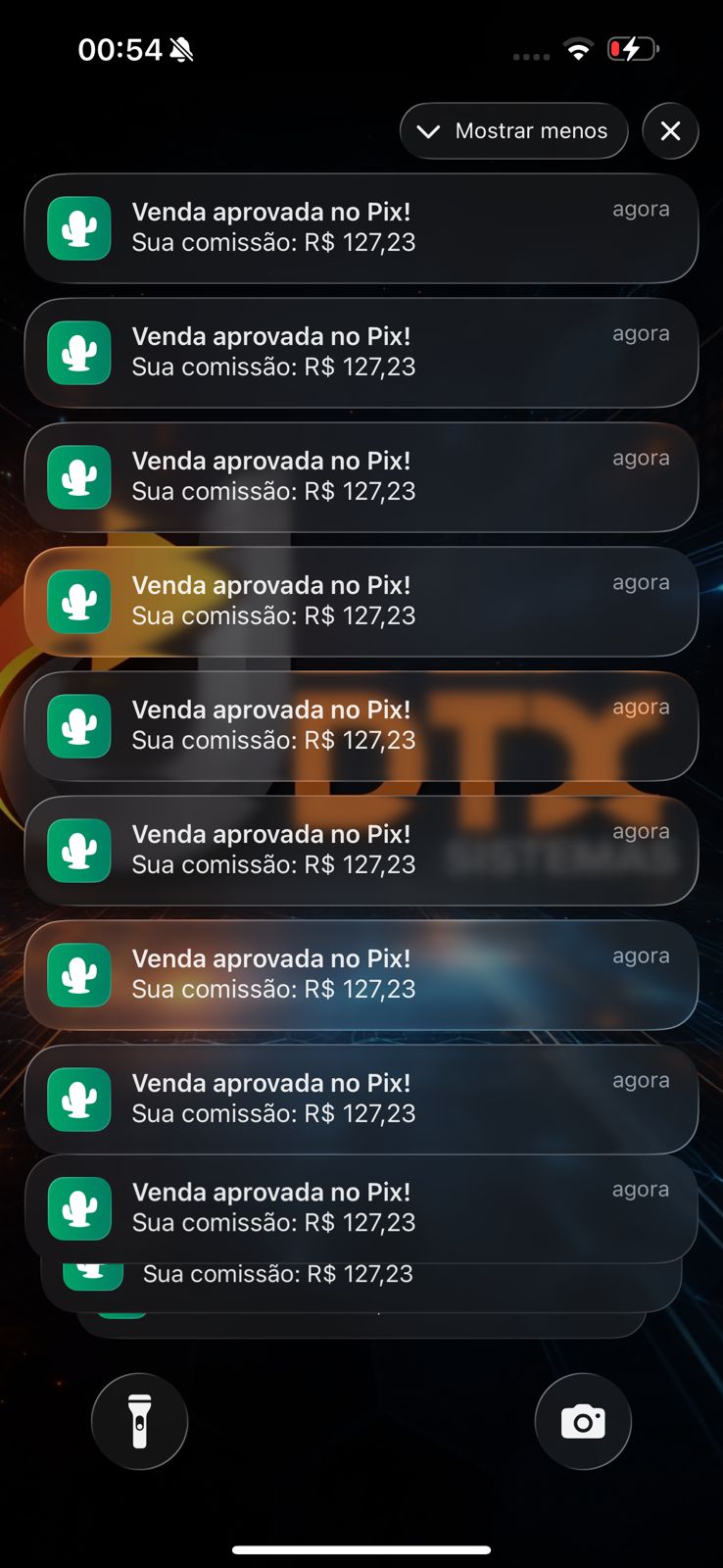Tap the cellular signal dots in the status bar
The image size is (723, 1568).
530,56
